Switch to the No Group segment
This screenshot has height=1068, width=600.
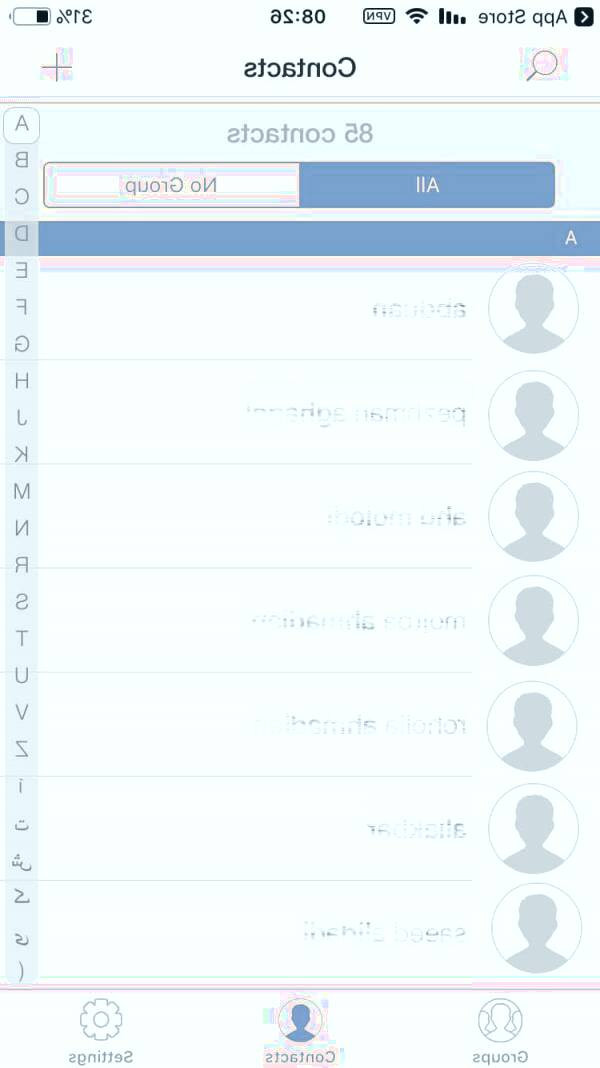click(171, 185)
